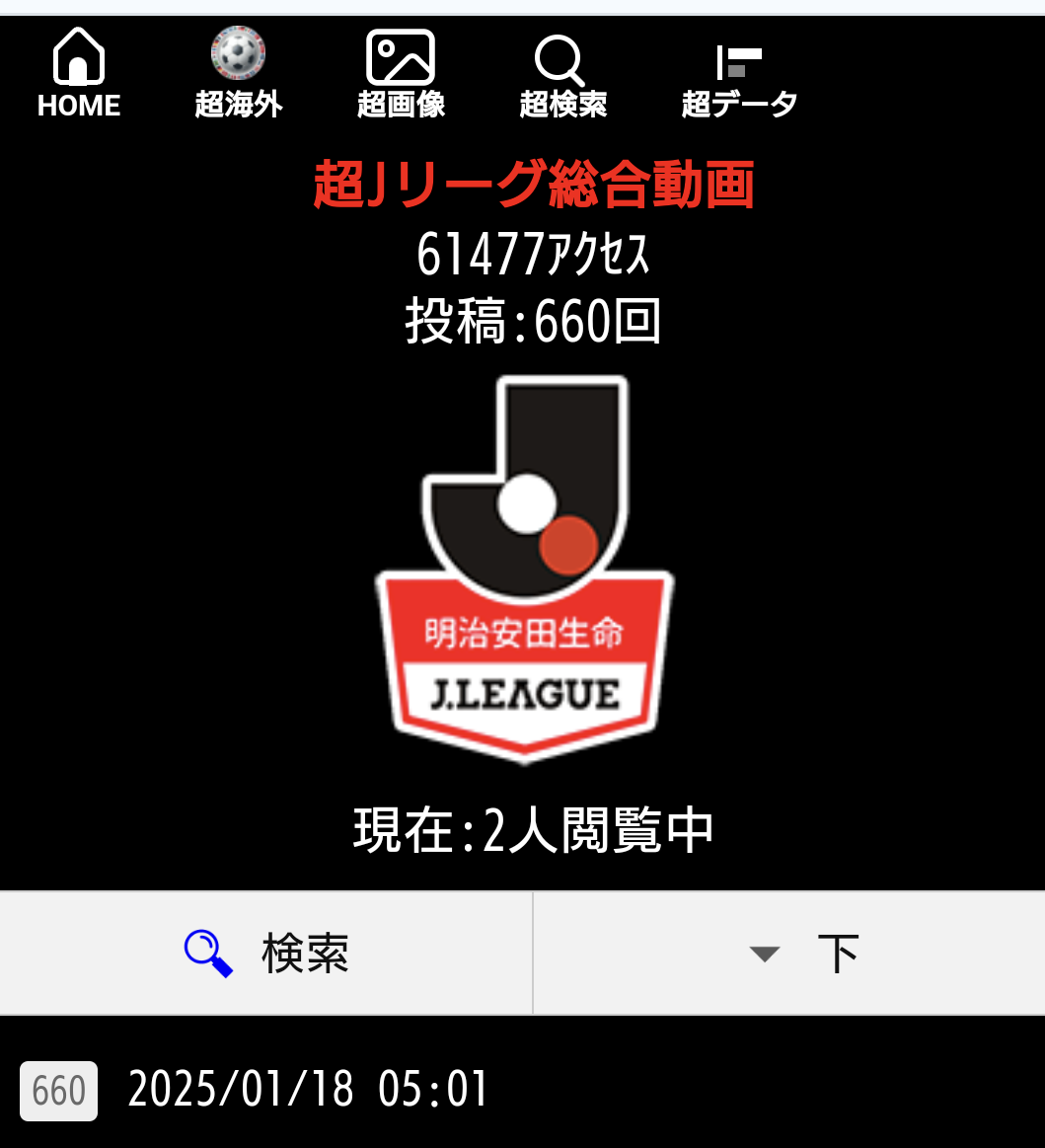Open the 超海外 section
Screen dimensions: 1045x1148
pyautogui.click(x=239, y=74)
